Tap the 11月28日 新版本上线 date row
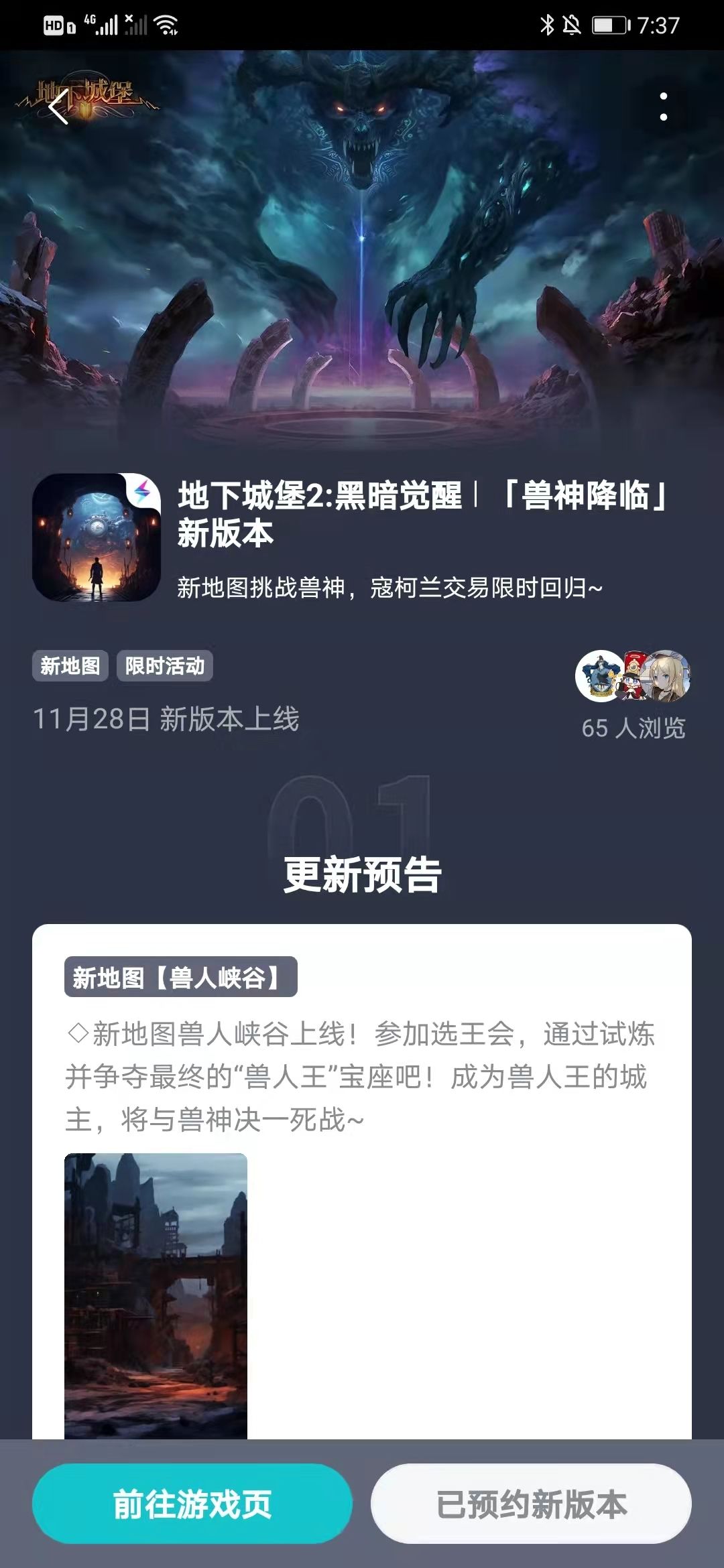 click(x=168, y=719)
